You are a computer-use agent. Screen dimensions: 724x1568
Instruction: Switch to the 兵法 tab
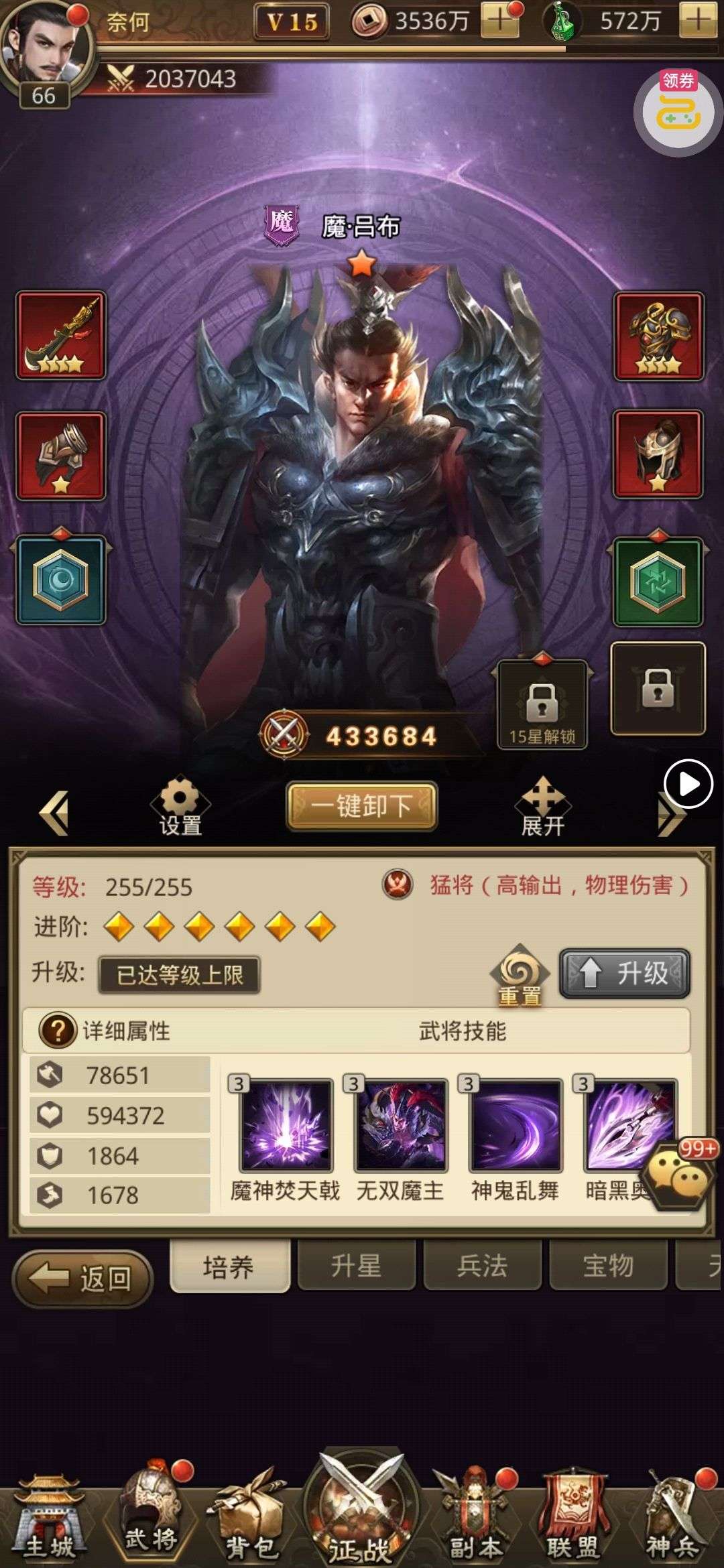482,1266
